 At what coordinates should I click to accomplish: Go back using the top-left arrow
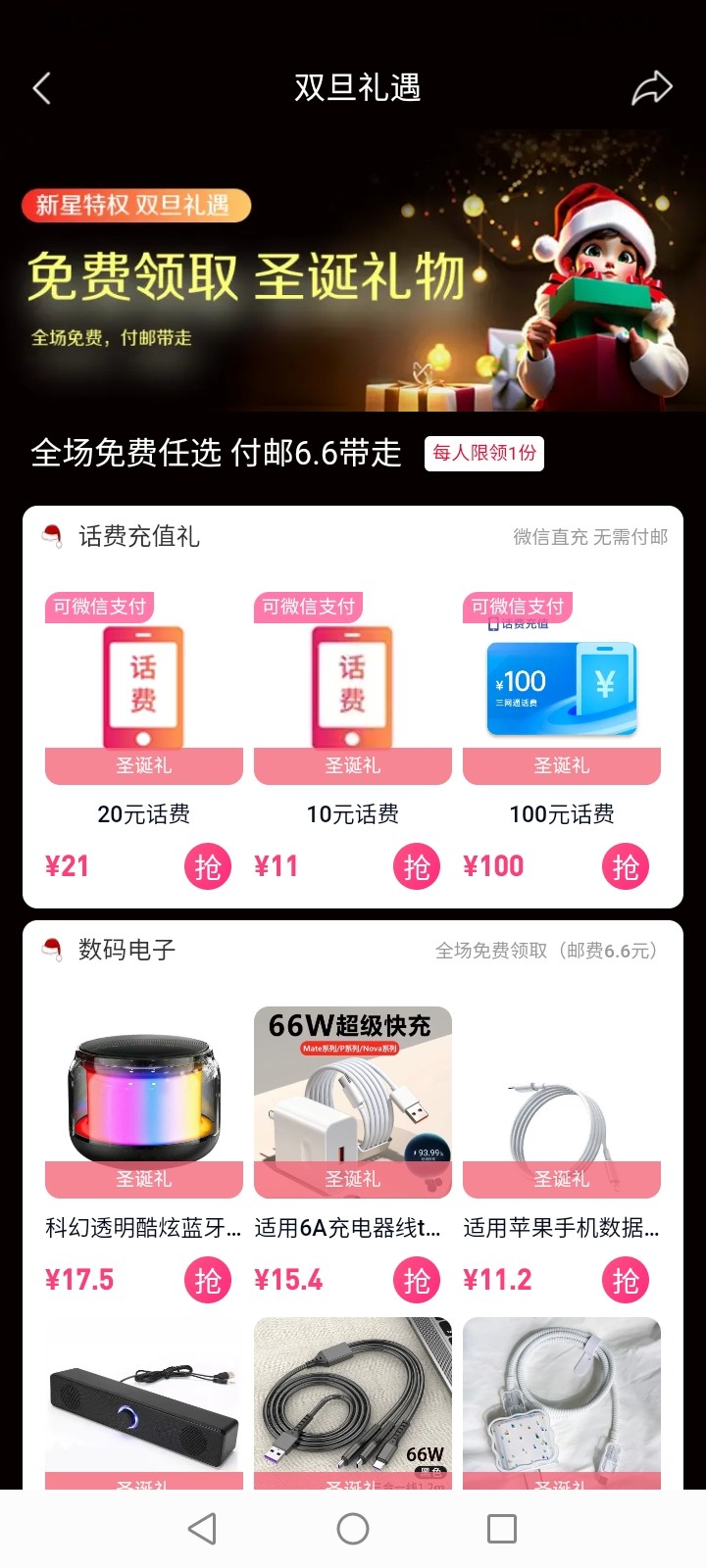click(41, 88)
